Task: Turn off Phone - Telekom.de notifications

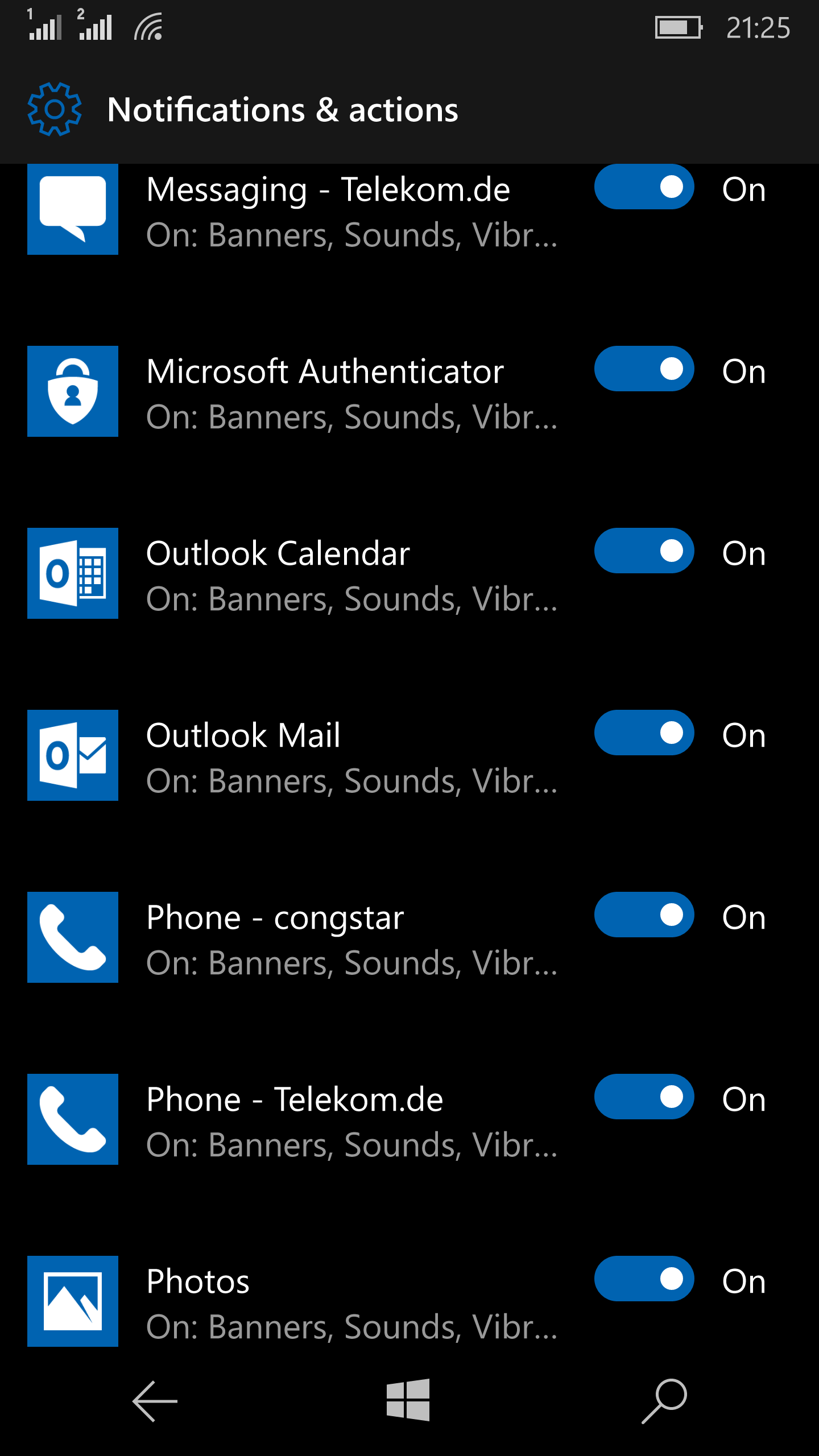Action: (x=644, y=1097)
